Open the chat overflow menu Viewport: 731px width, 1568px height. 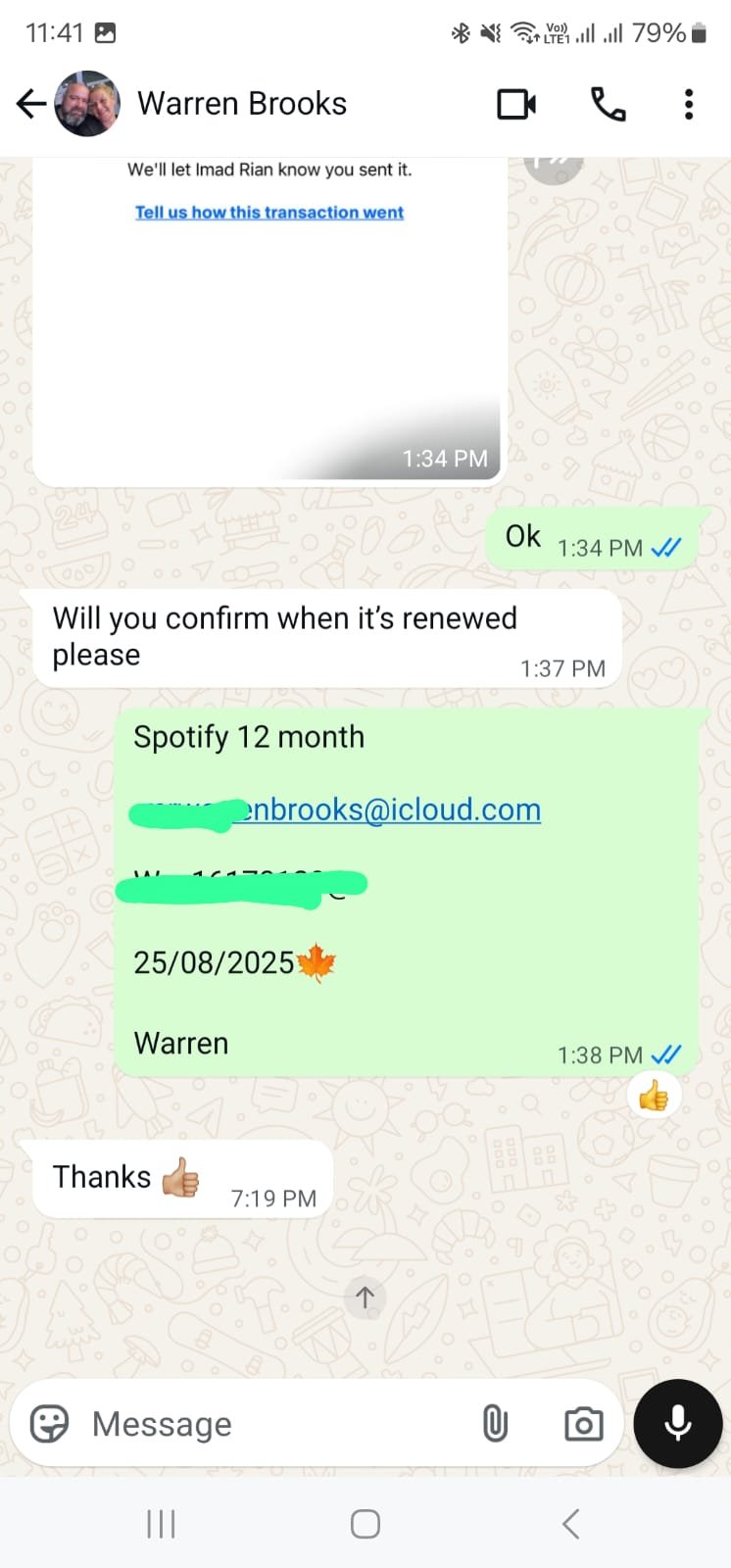pos(689,104)
